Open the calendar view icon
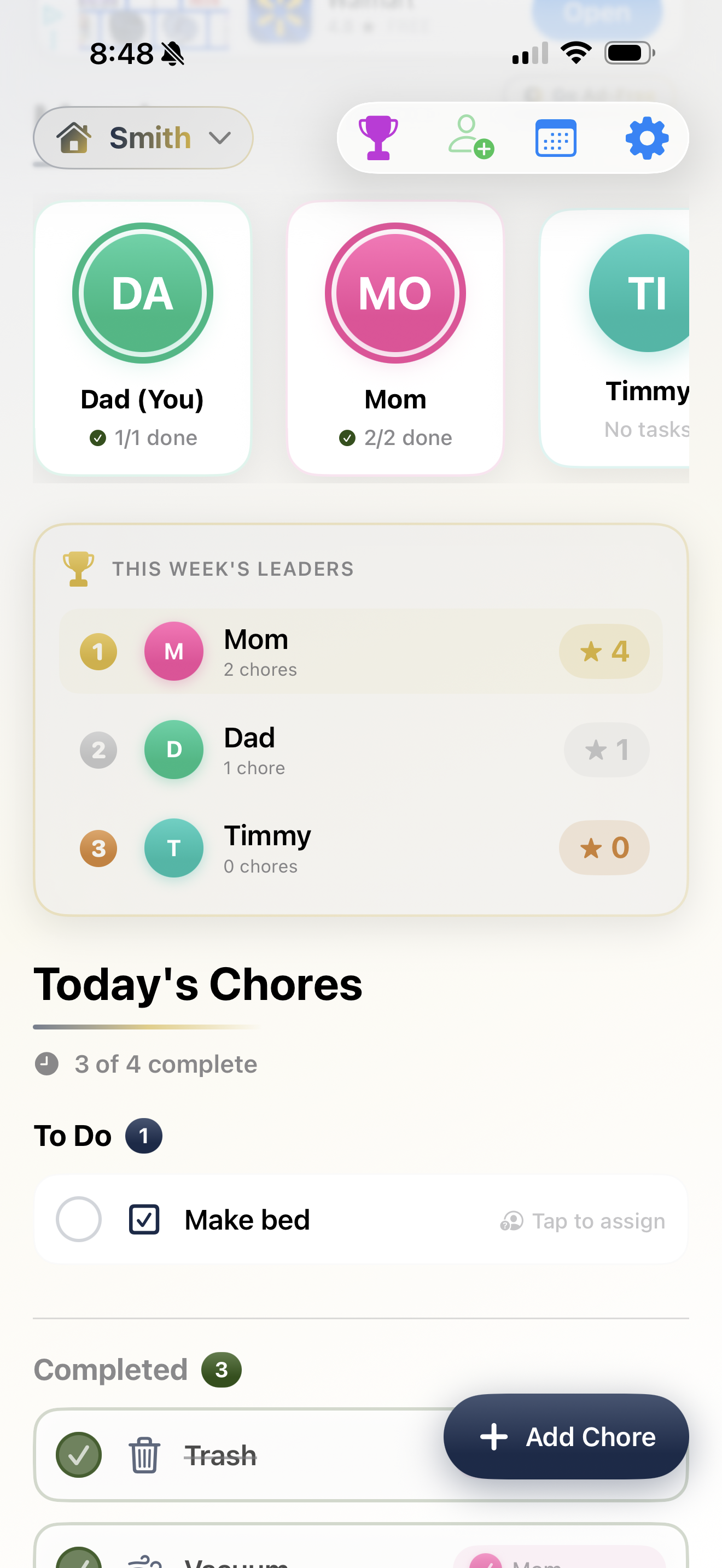 (x=556, y=138)
